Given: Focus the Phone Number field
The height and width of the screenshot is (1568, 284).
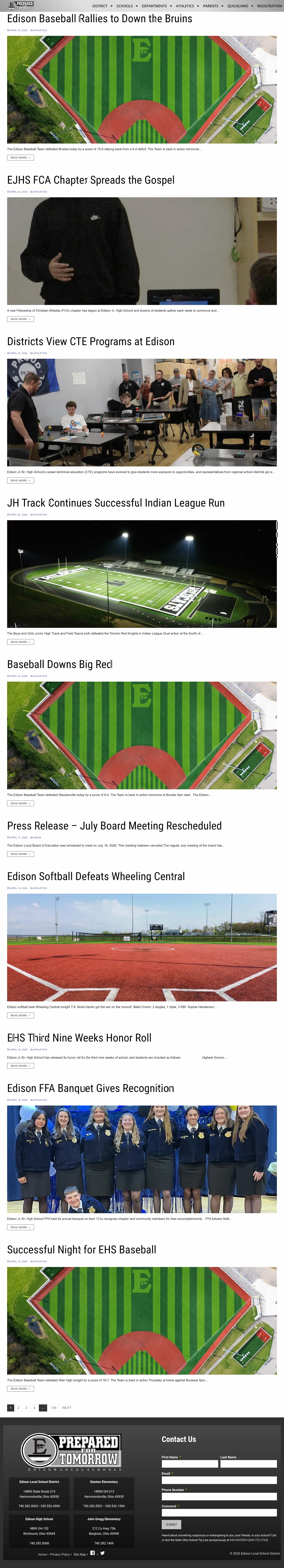Looking at the screenshot, I should (x=219, y=1496).
